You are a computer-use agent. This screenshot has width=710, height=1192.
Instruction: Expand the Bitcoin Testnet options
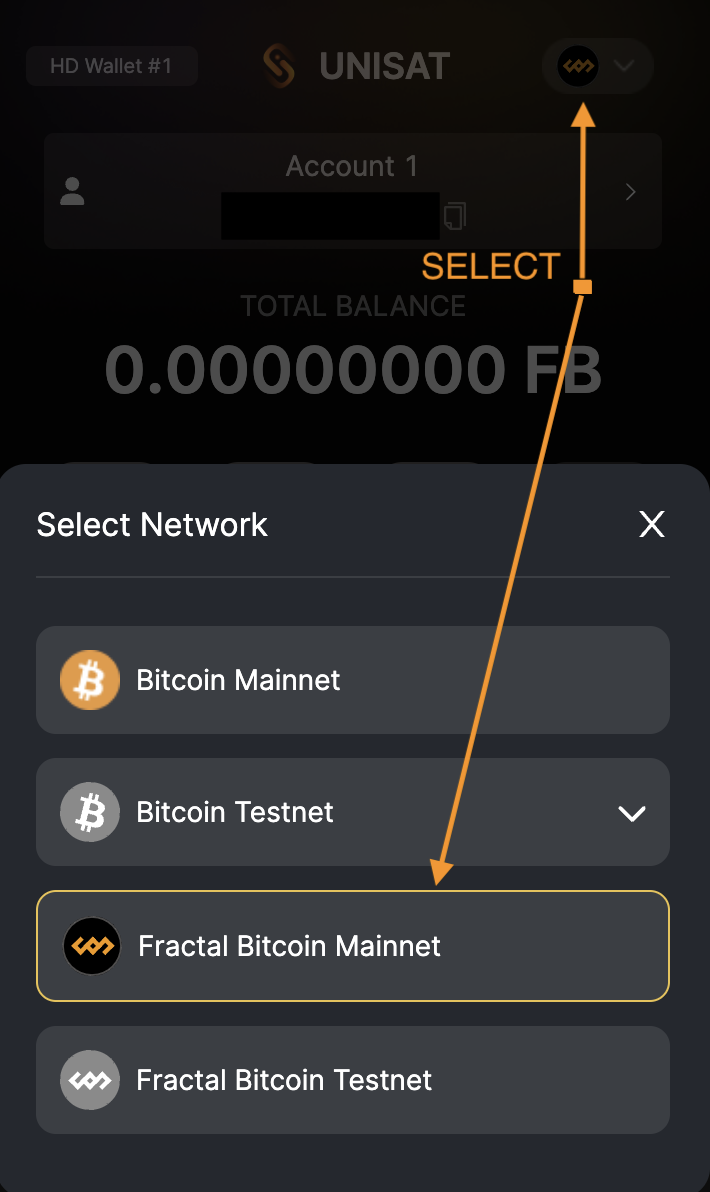click(631, 813)
